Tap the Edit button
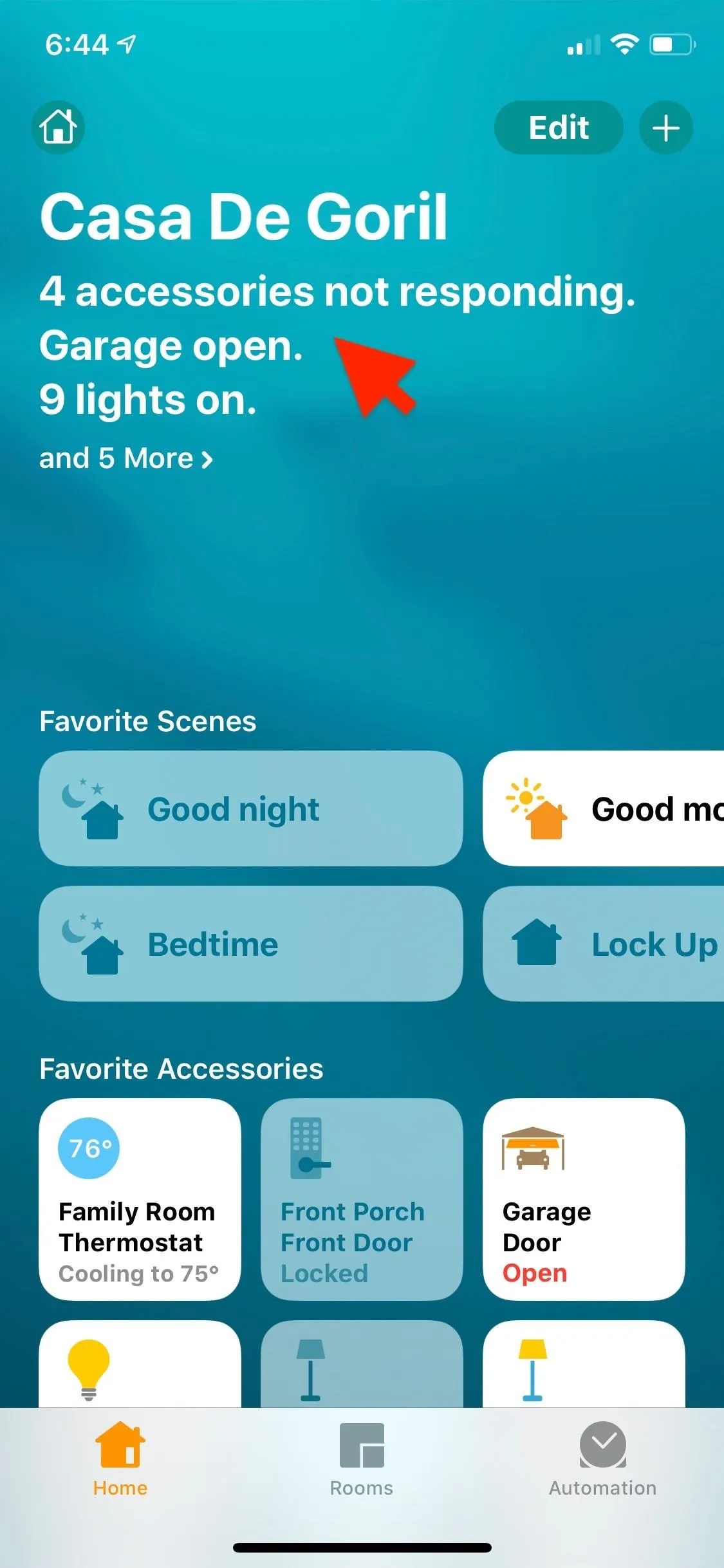Image resolution: width=724 pixels, height=1568 pixels. (558, 127)
